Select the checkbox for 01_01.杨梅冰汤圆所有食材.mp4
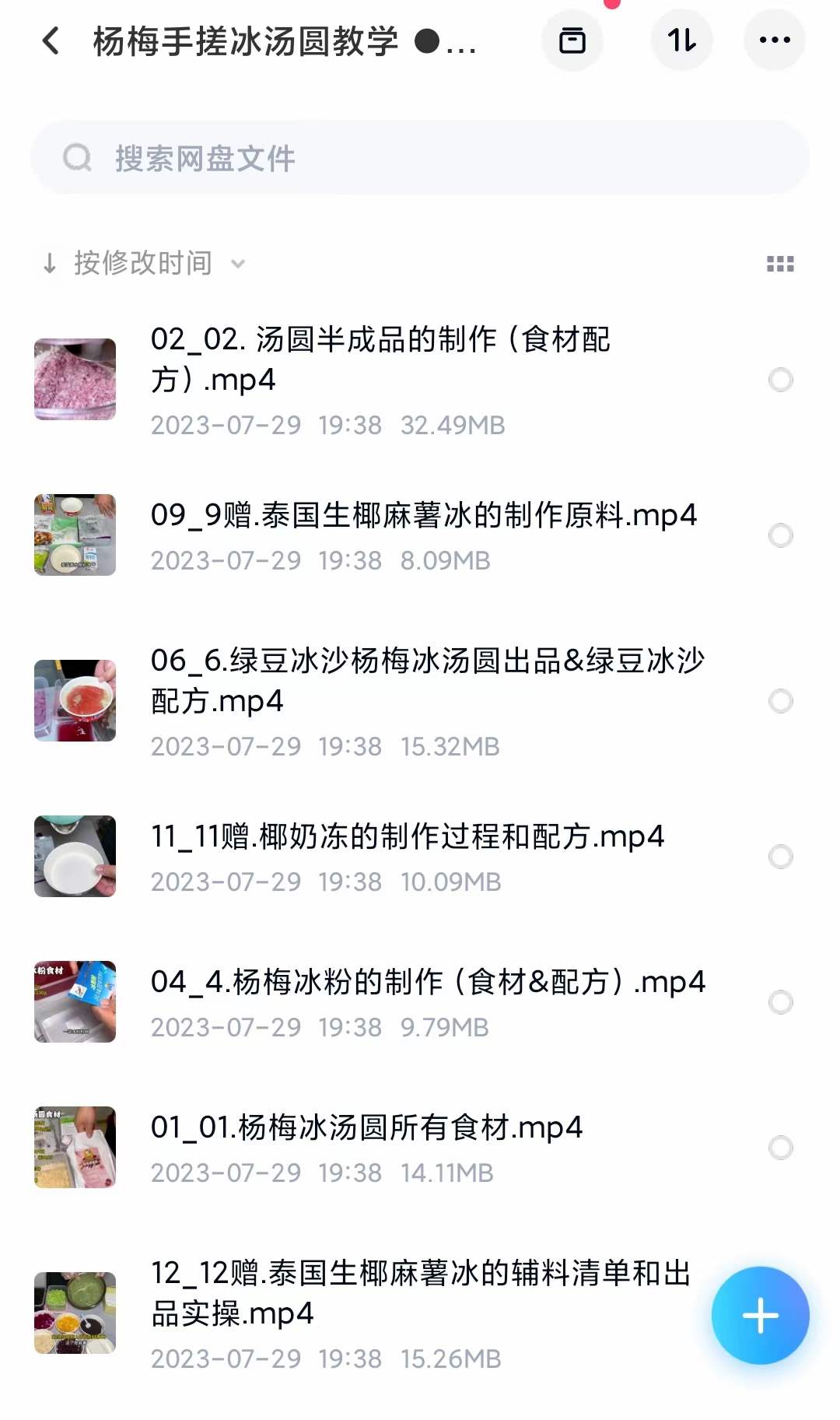Image resolution: width=840 pixels, height=1420 pixels. click(780, 1148)
